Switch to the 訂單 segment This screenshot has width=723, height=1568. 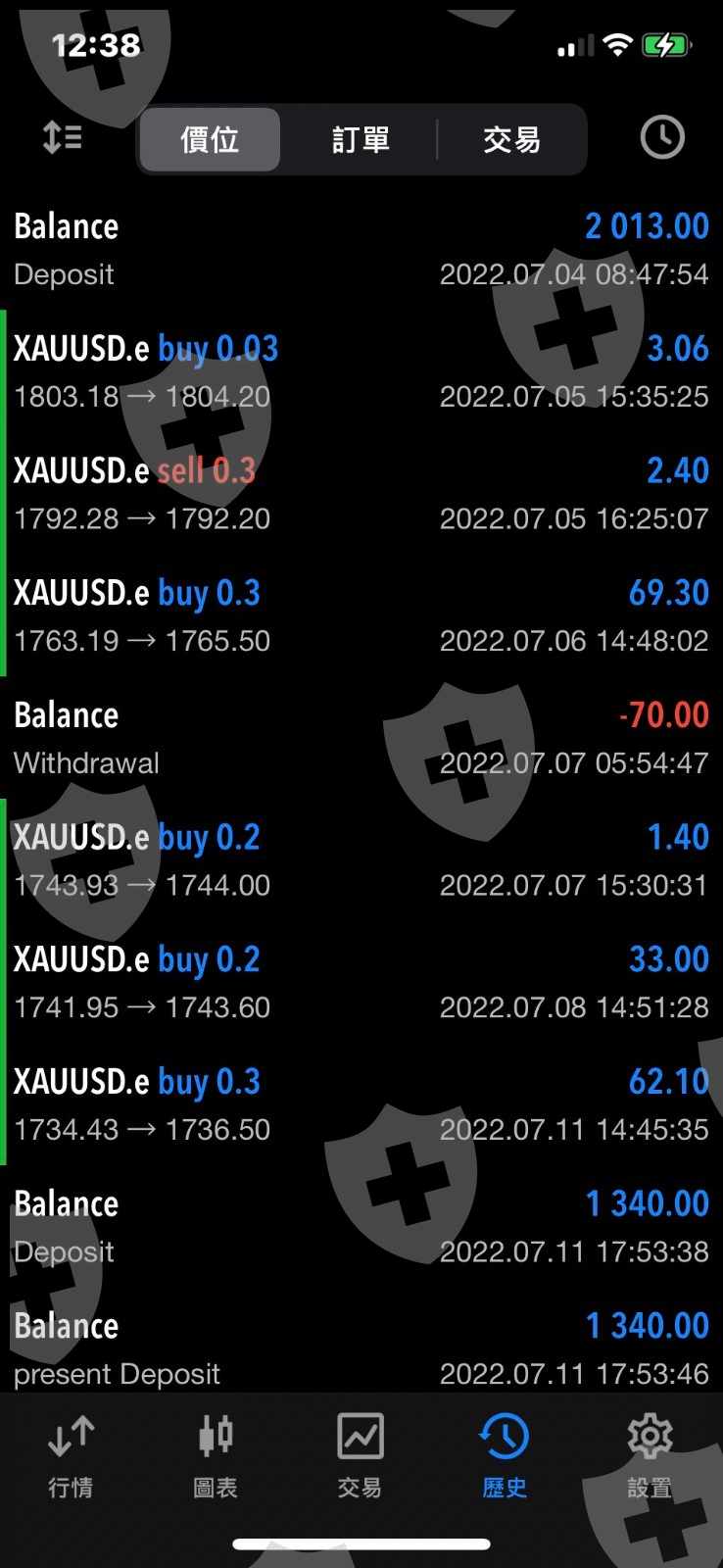[x=361, y=140]
